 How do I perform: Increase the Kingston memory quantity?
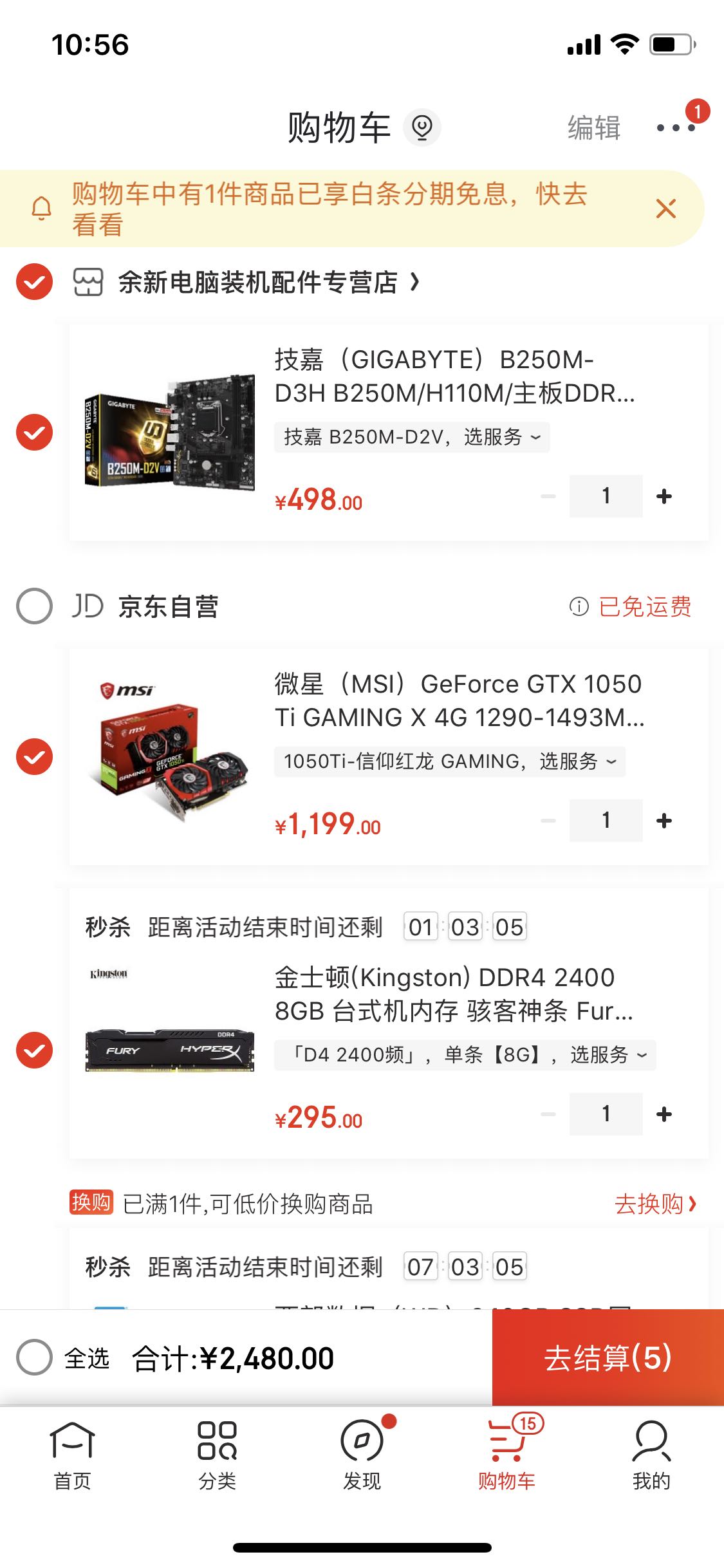click(x=664, y=1114)
